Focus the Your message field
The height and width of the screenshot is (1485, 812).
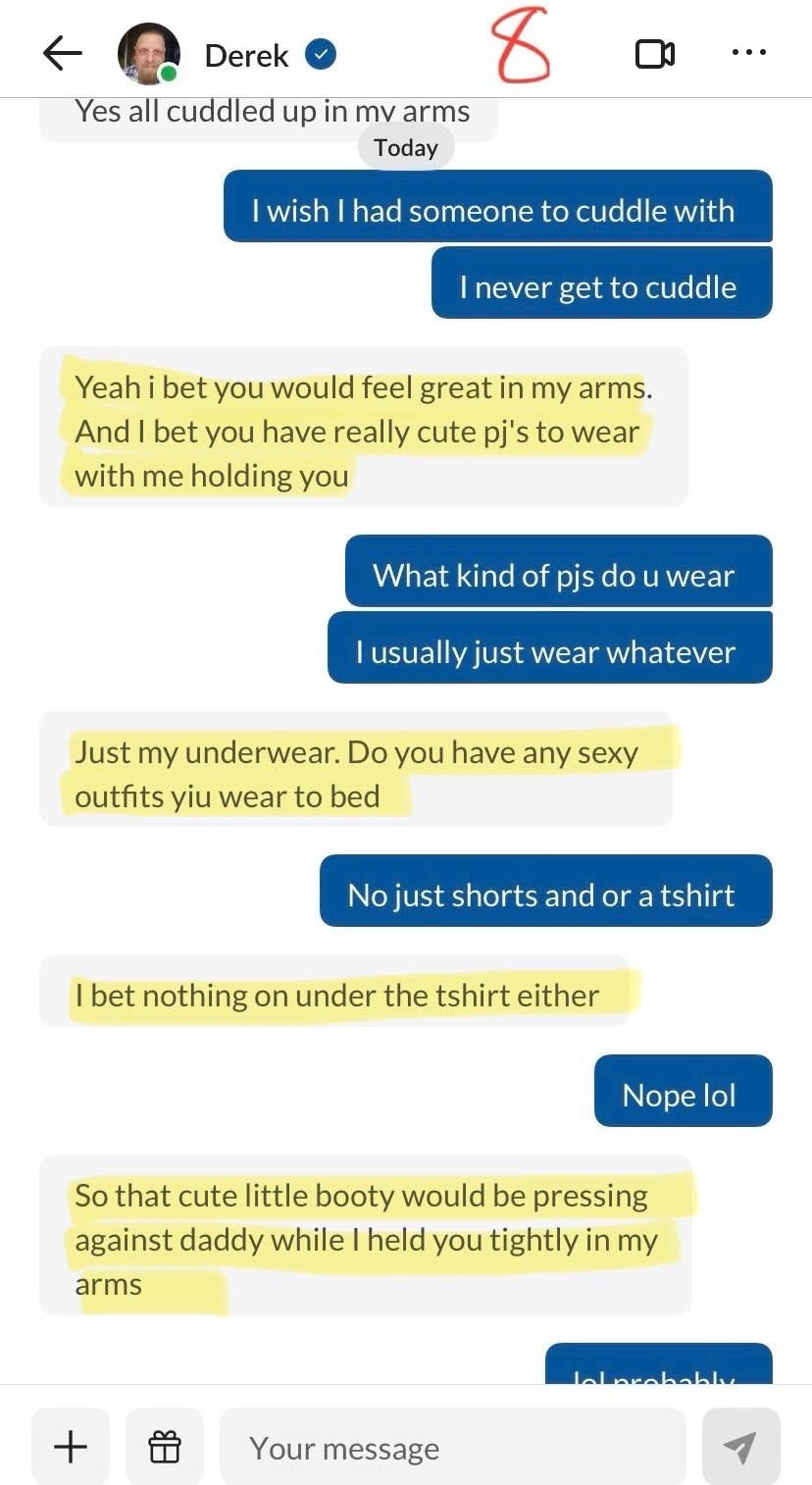tap(452, 1447)
